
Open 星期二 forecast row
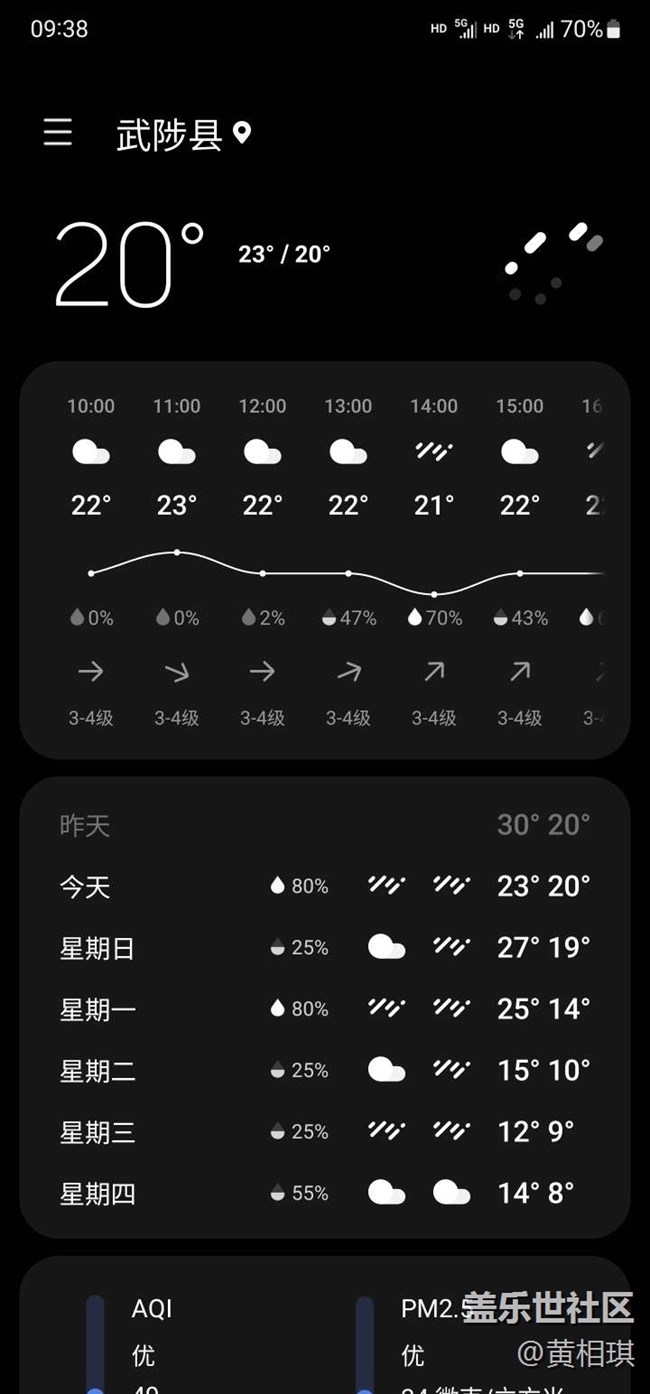(325, 1070)
